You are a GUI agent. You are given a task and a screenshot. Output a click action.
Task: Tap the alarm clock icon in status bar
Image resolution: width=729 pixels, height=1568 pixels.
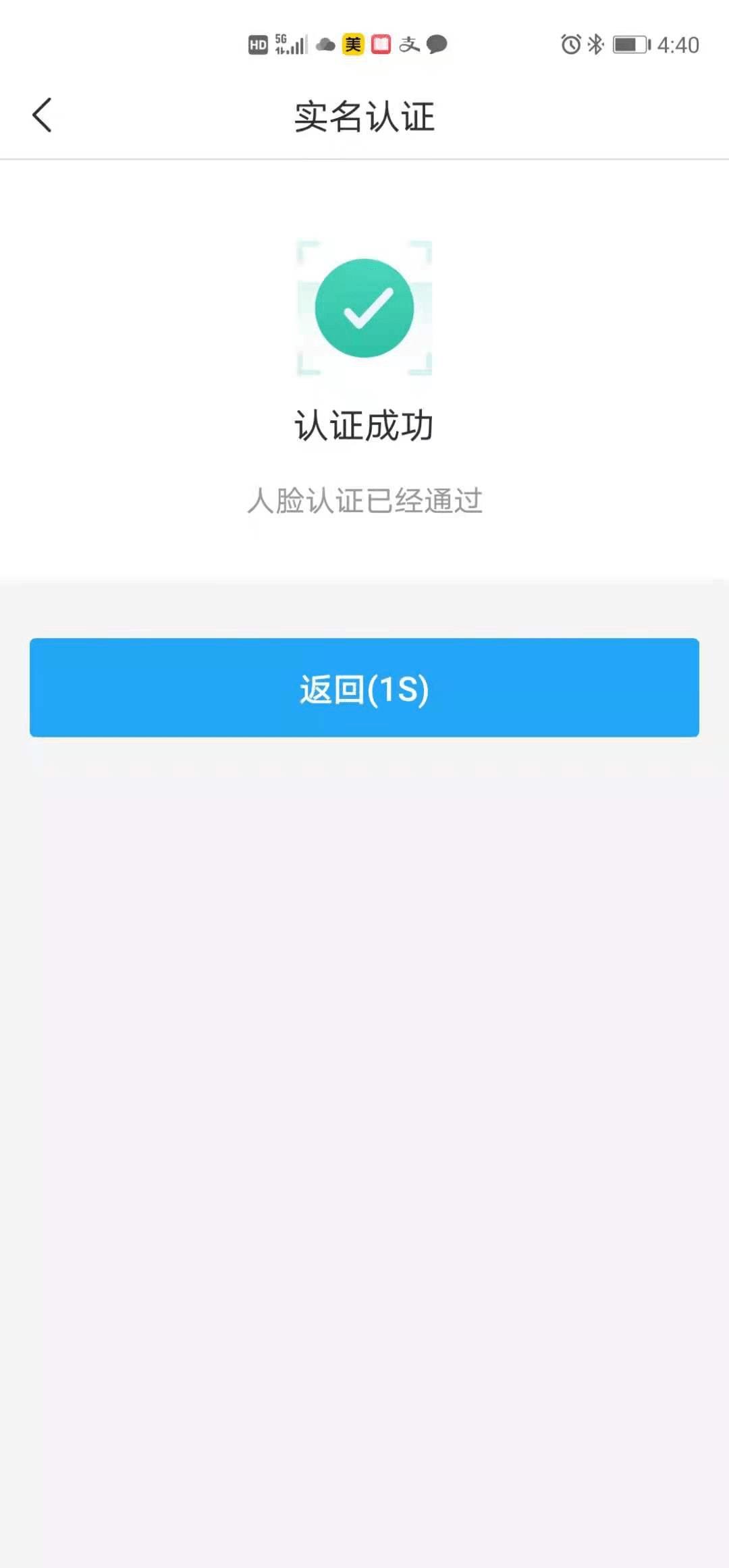pyautogui.click(x=569, y=44)
